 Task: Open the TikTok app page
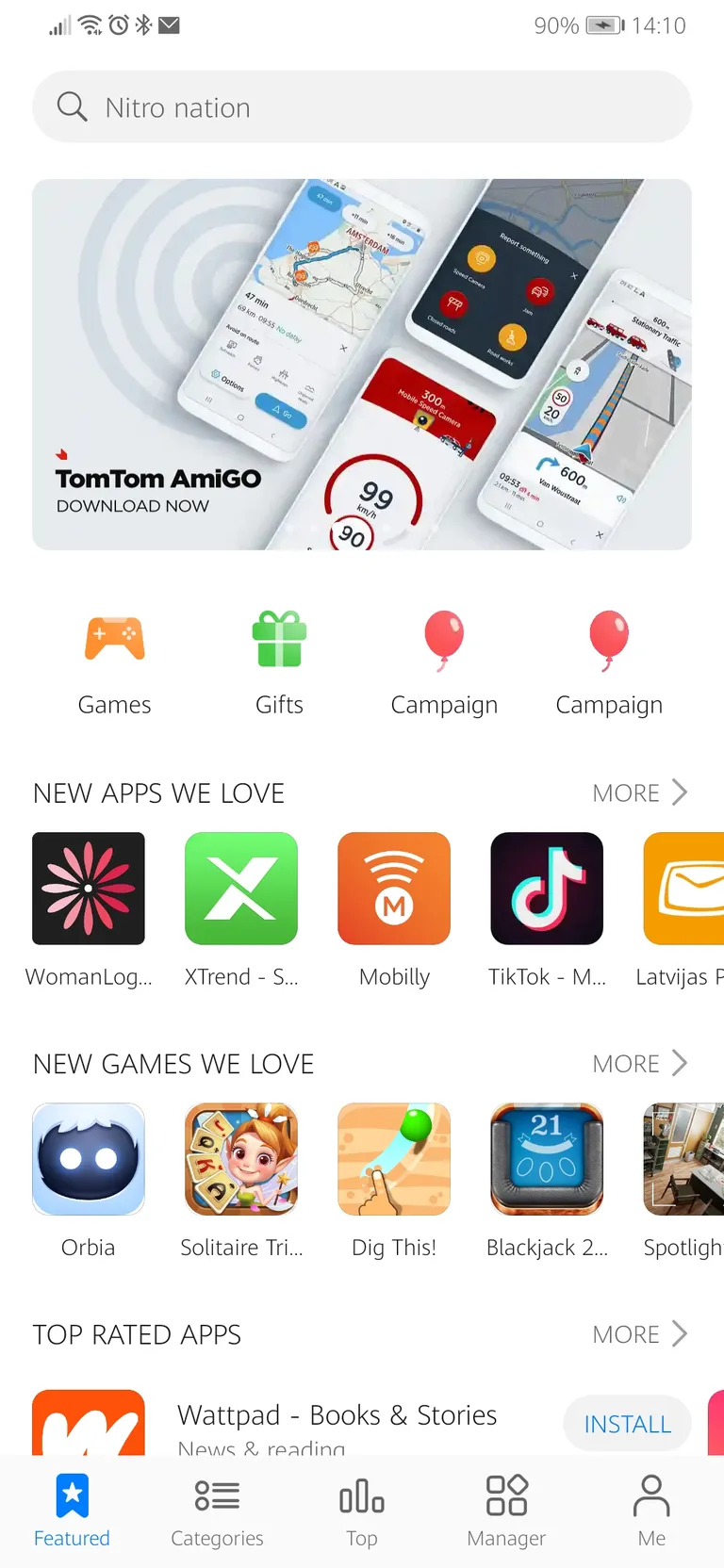(x=547, y=889)
